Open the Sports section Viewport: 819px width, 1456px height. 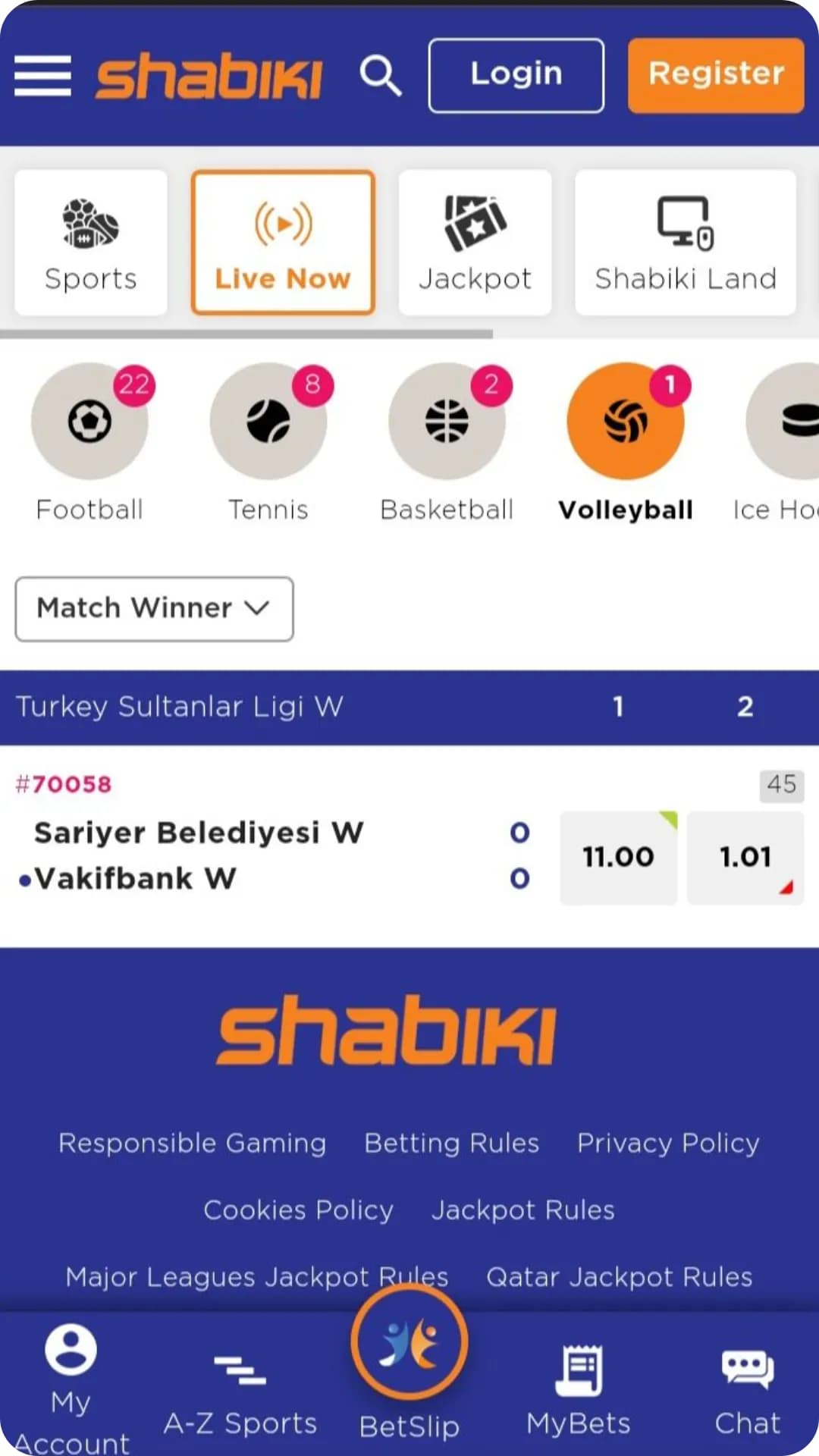pos(90,241)
